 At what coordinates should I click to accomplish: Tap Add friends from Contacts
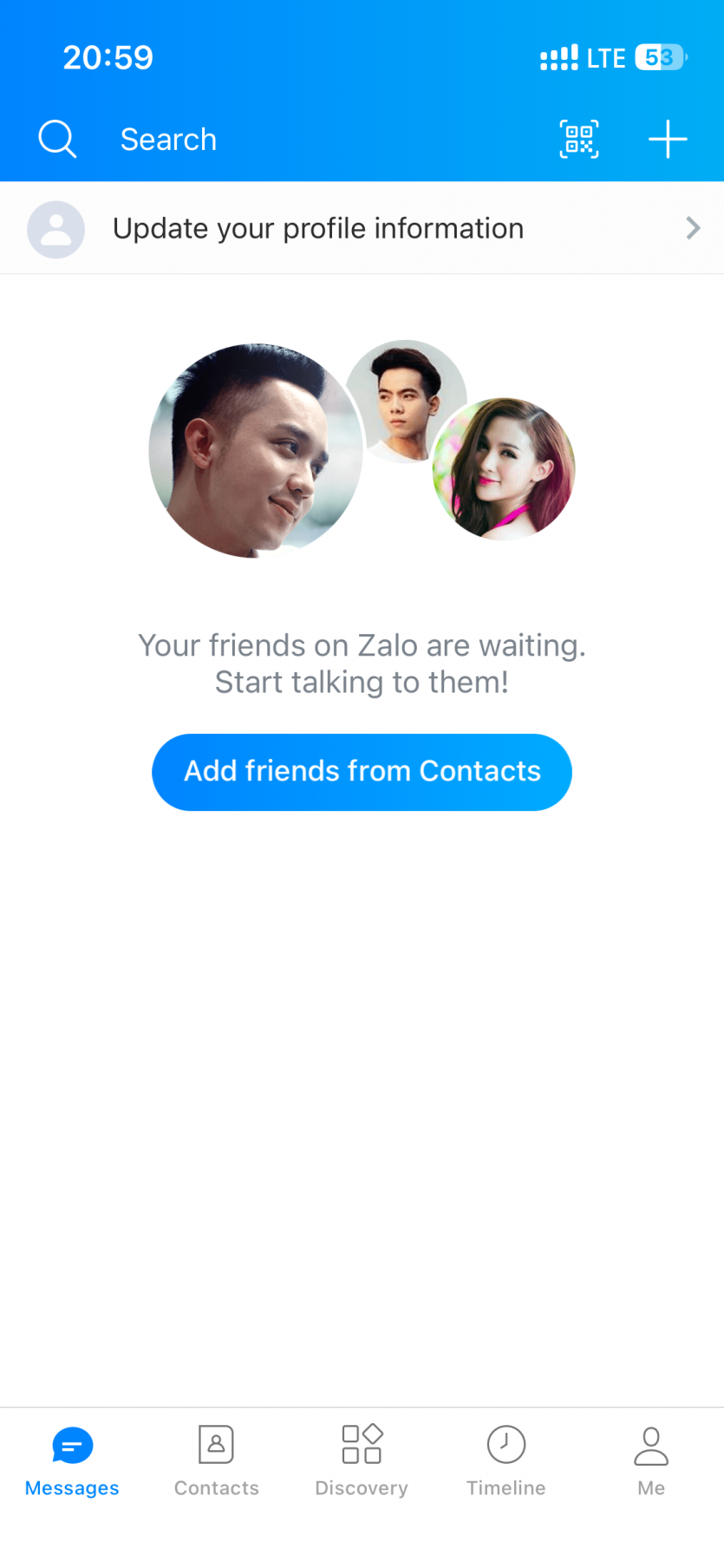point(362,772)
